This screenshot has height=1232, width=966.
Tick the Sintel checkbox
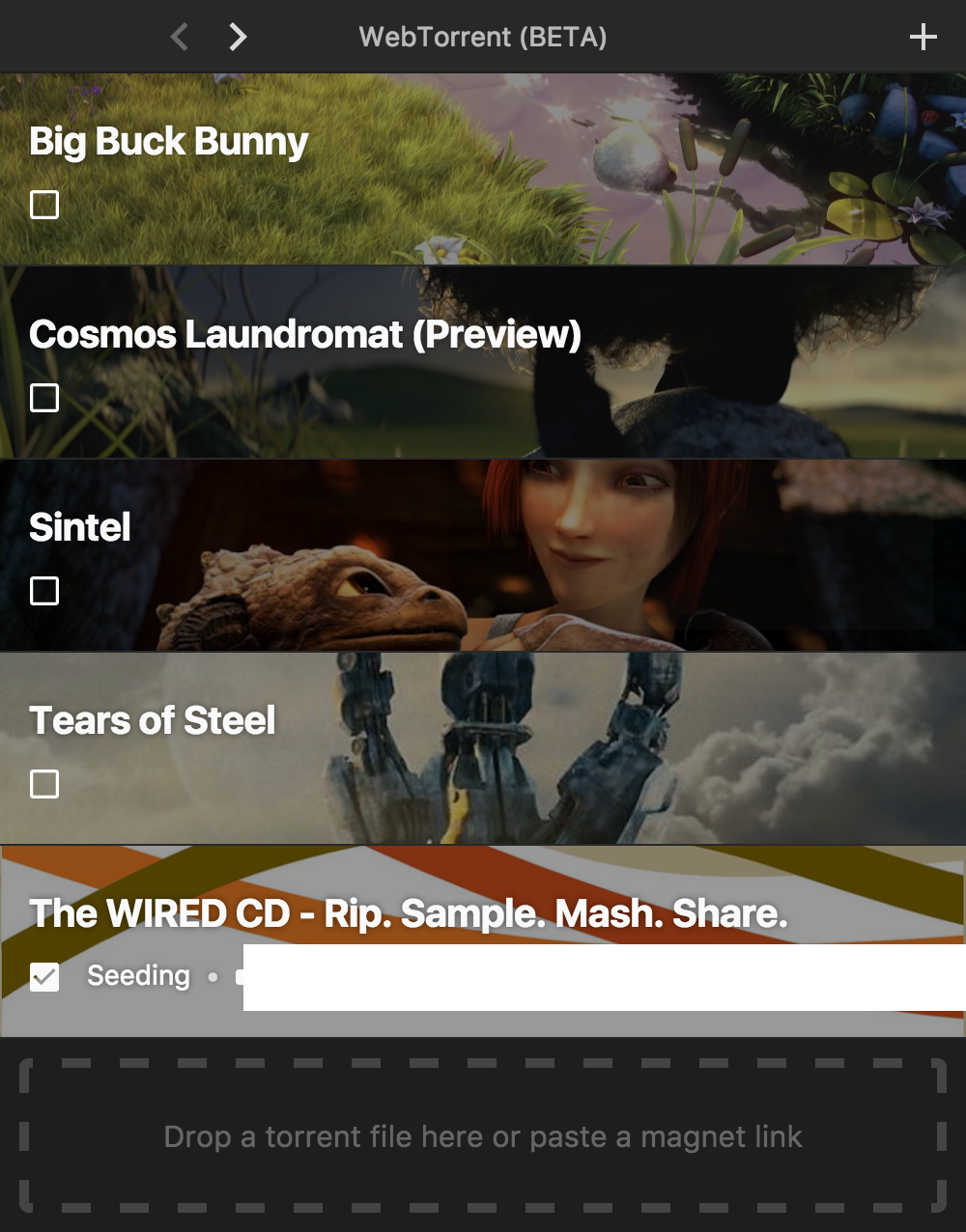[44, 591]
